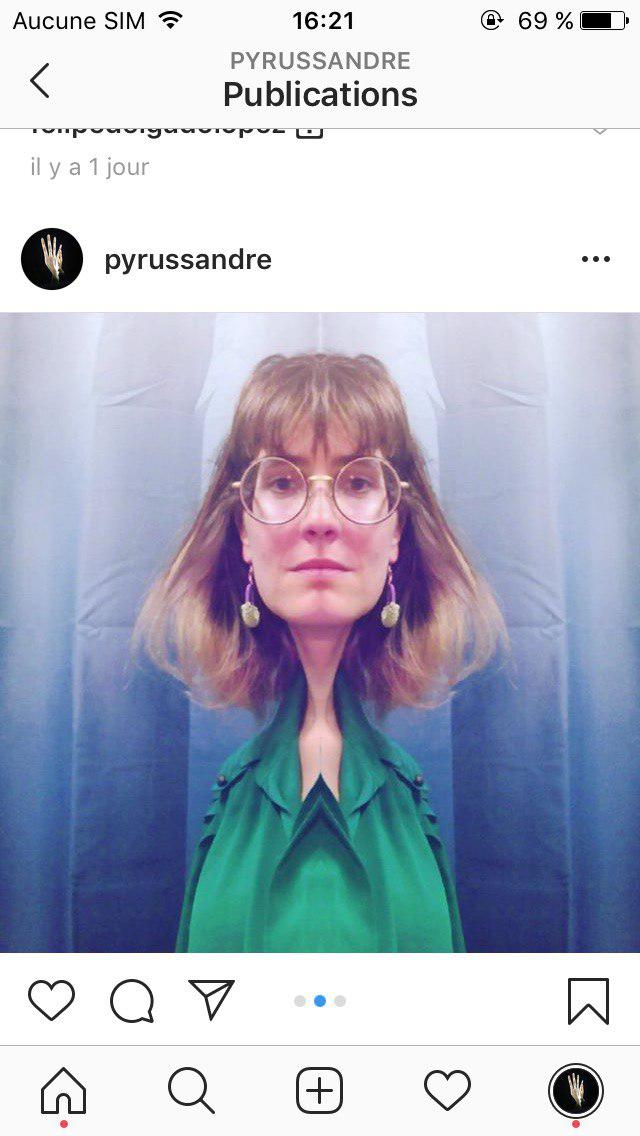The height and width of the screenshot is (1136, 640).
Task: Open the pyrussandre username link
Action: [188, 260]
